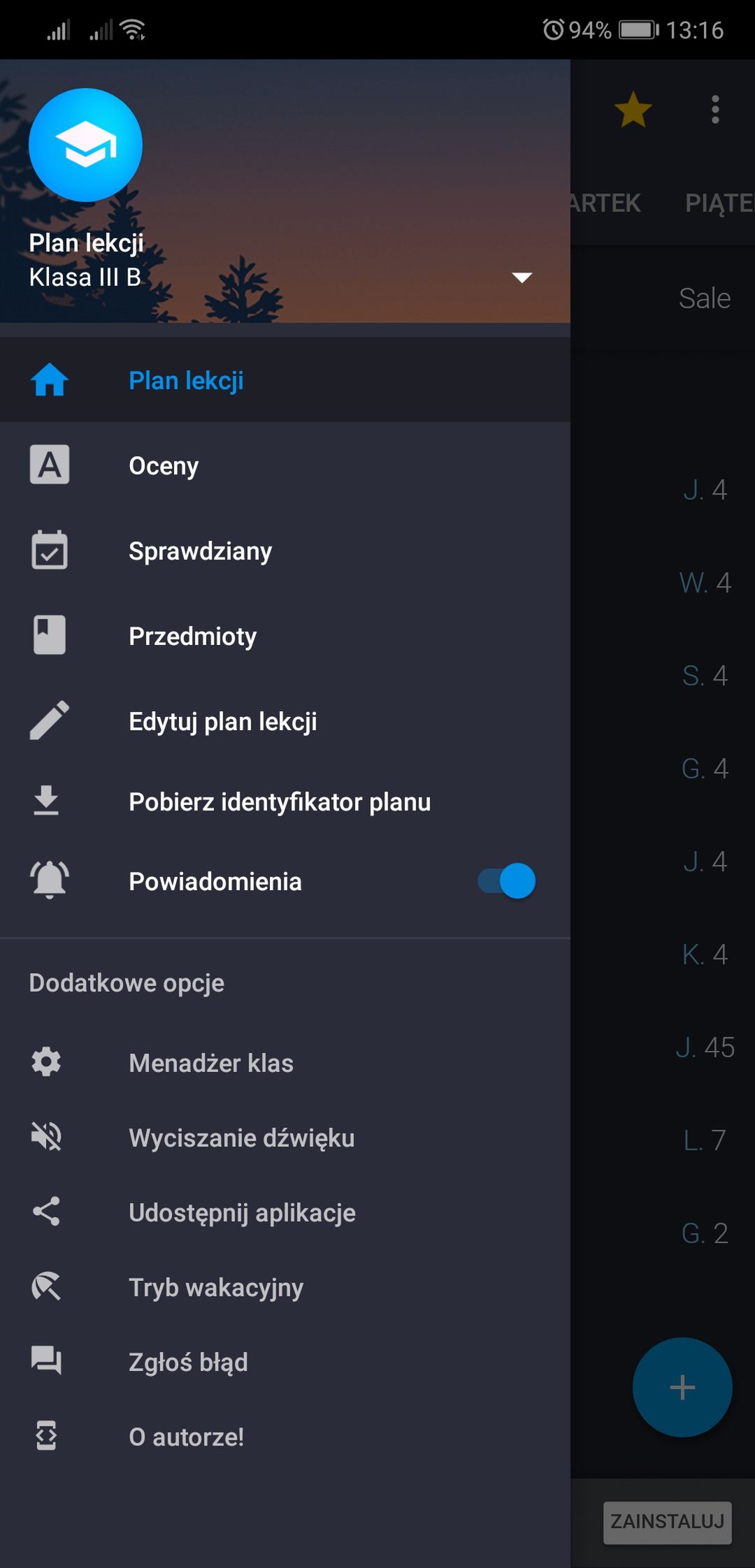This screenshot has width=755, height=1568.
Task: Choose Pobierz identyfikator planu
Action: 285,801
